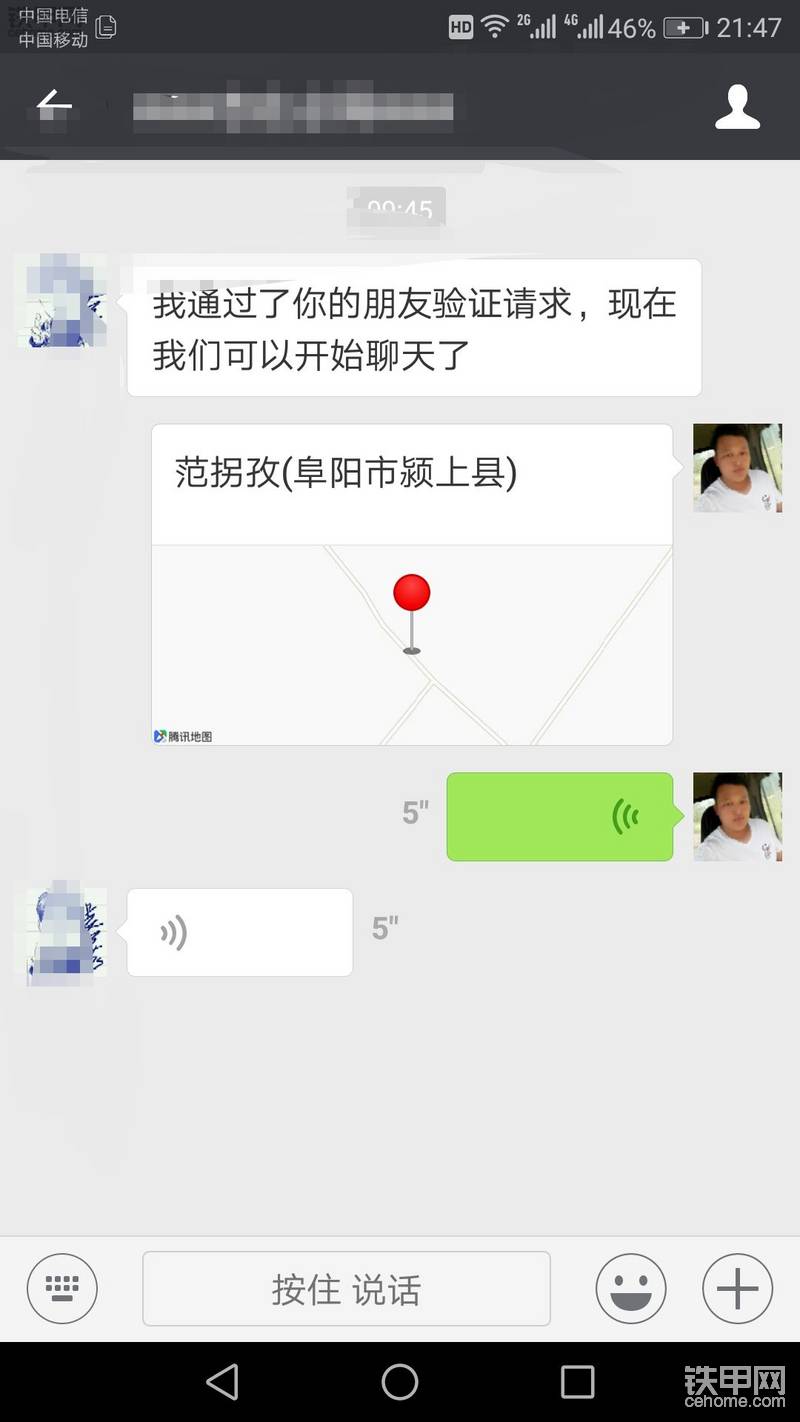Open my avatar beside the location card
The image size is (800, 1422).
tap(737, 468)
